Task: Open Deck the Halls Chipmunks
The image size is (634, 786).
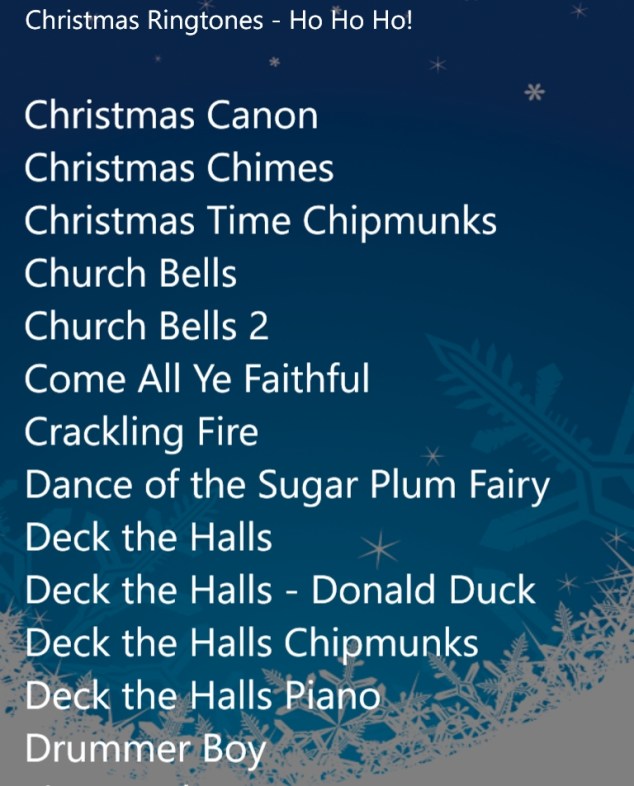Action: [251, 644]
